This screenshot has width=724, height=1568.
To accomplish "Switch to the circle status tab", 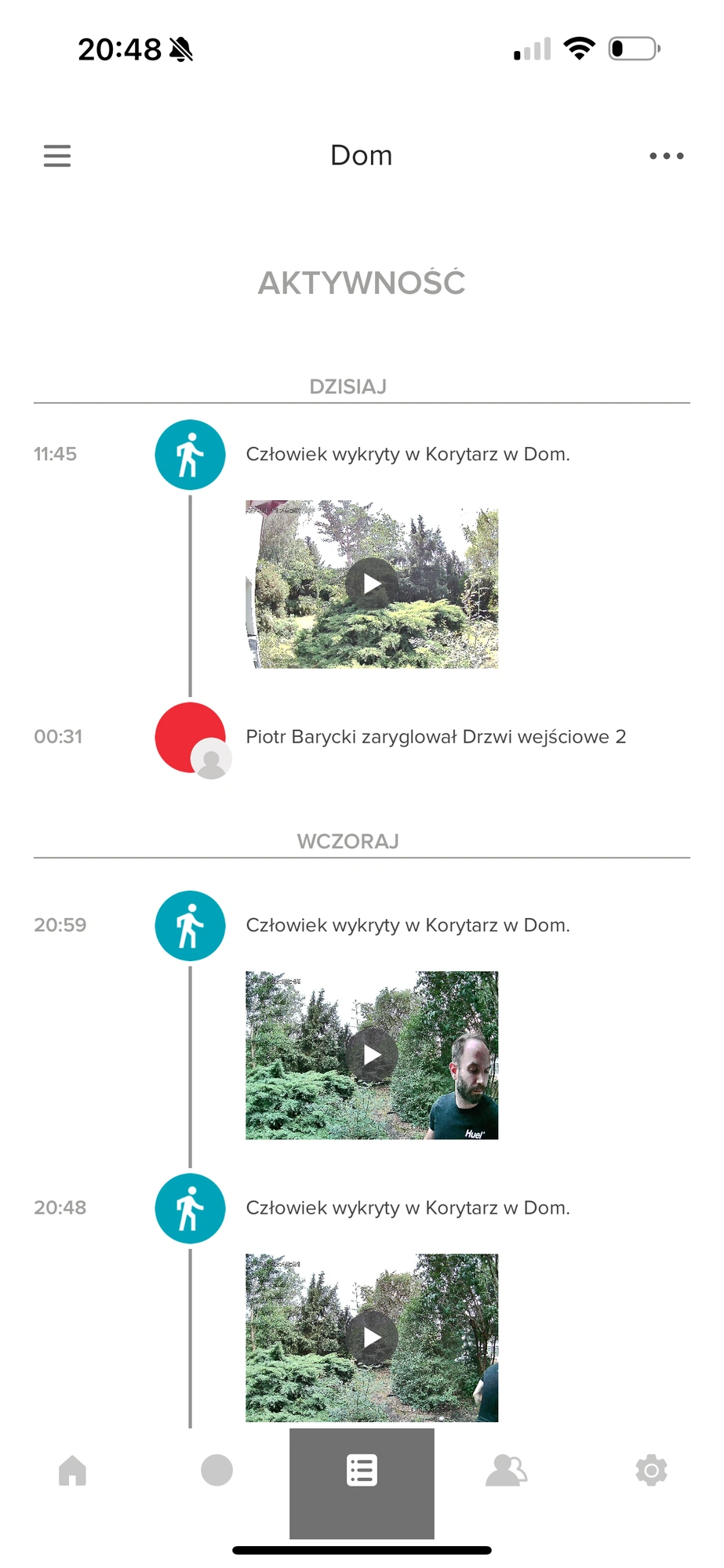I will [216, 1471].
